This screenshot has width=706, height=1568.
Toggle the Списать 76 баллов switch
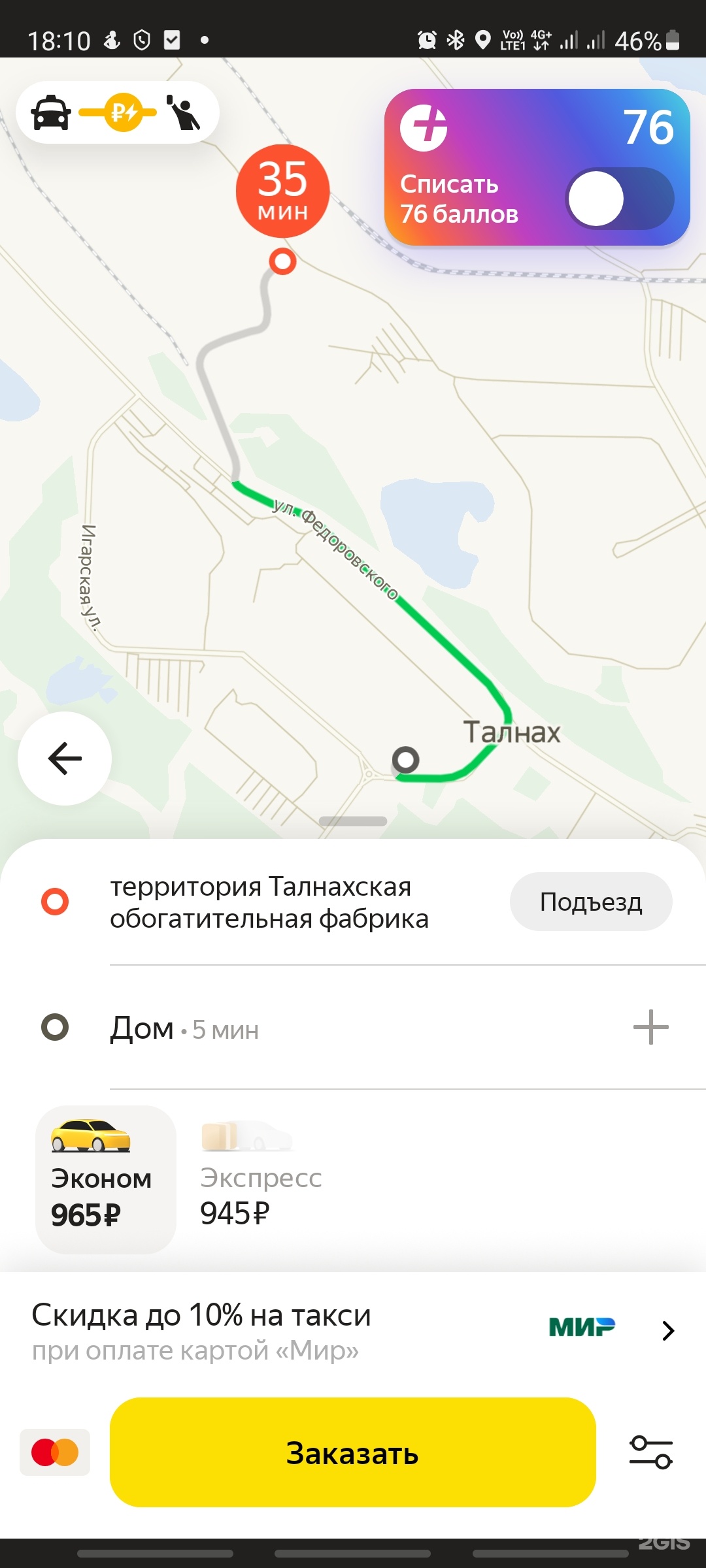(x=620, y=199)
